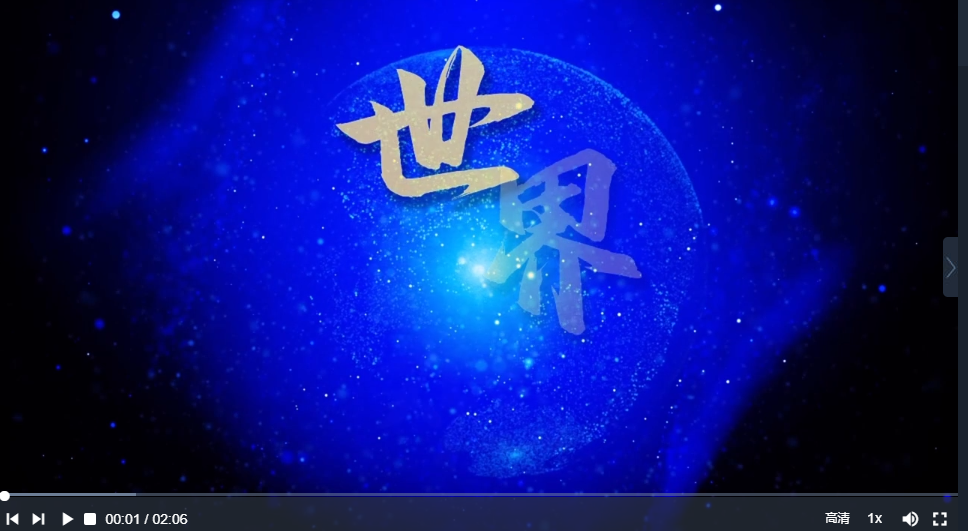
Task: Seek along the video progress bar
Action: (x=480, y=494)
